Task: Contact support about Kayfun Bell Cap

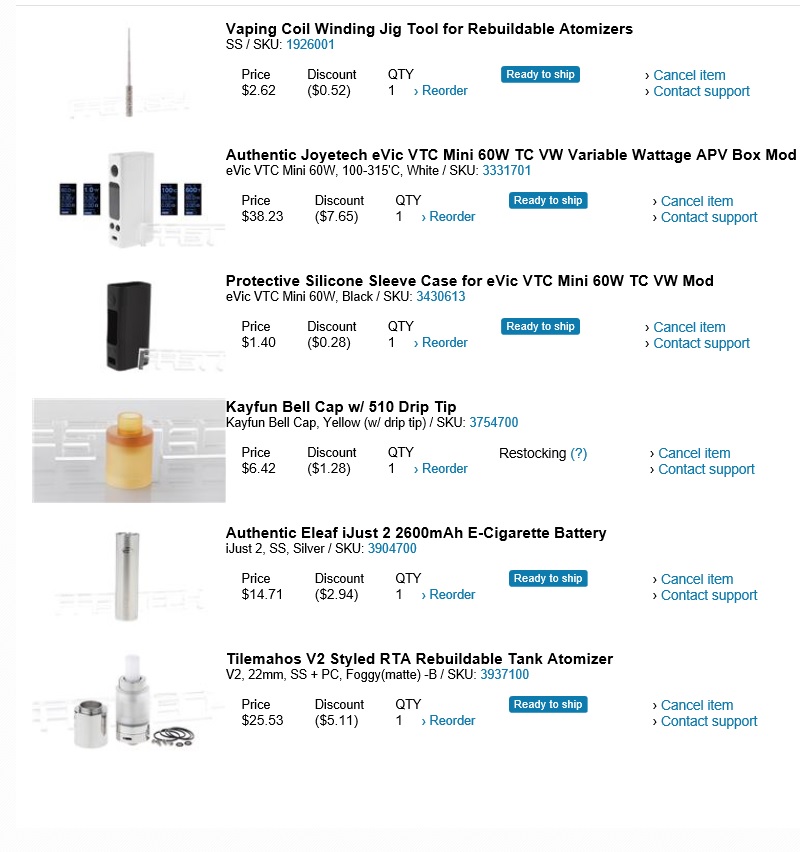Action: pos(706,469)
